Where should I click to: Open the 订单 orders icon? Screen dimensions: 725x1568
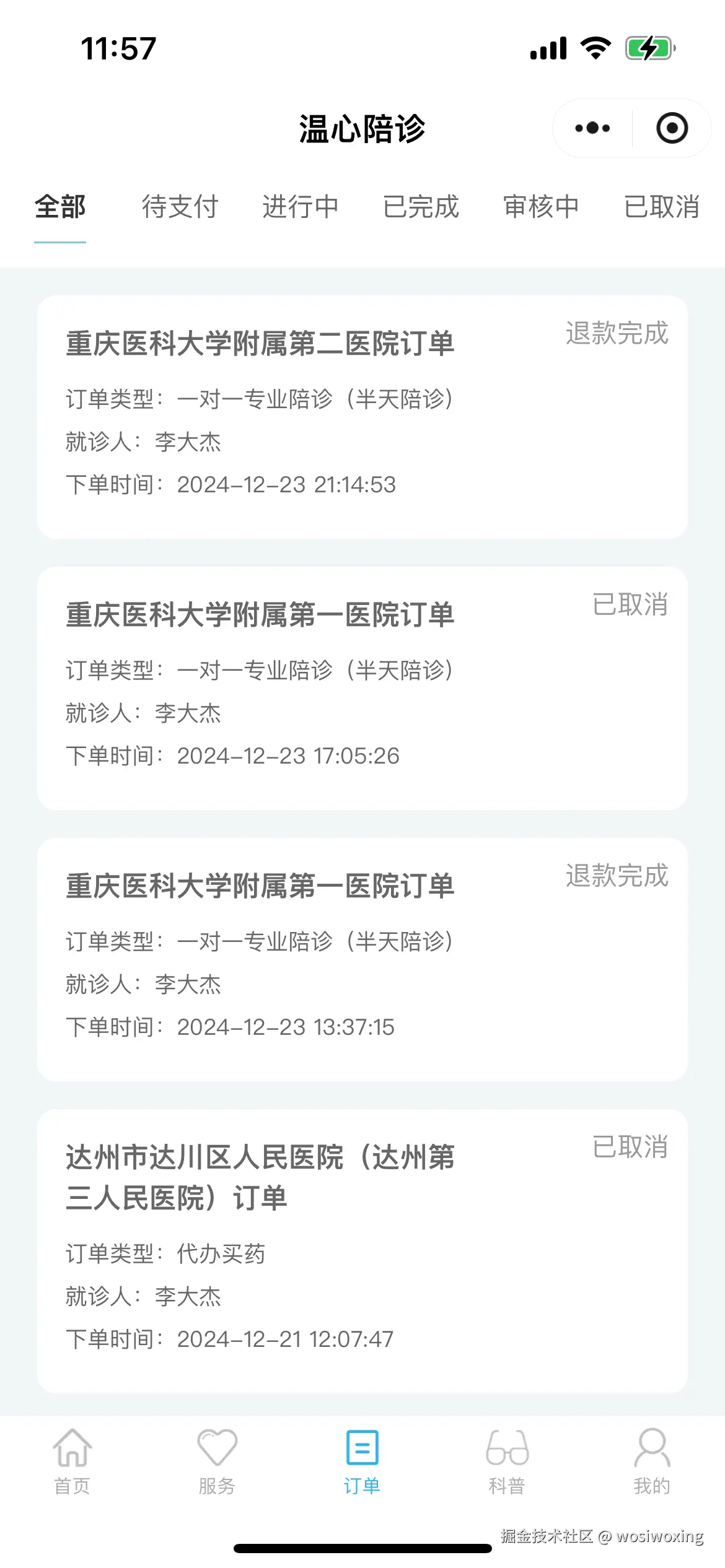(x=362, y=1452)
